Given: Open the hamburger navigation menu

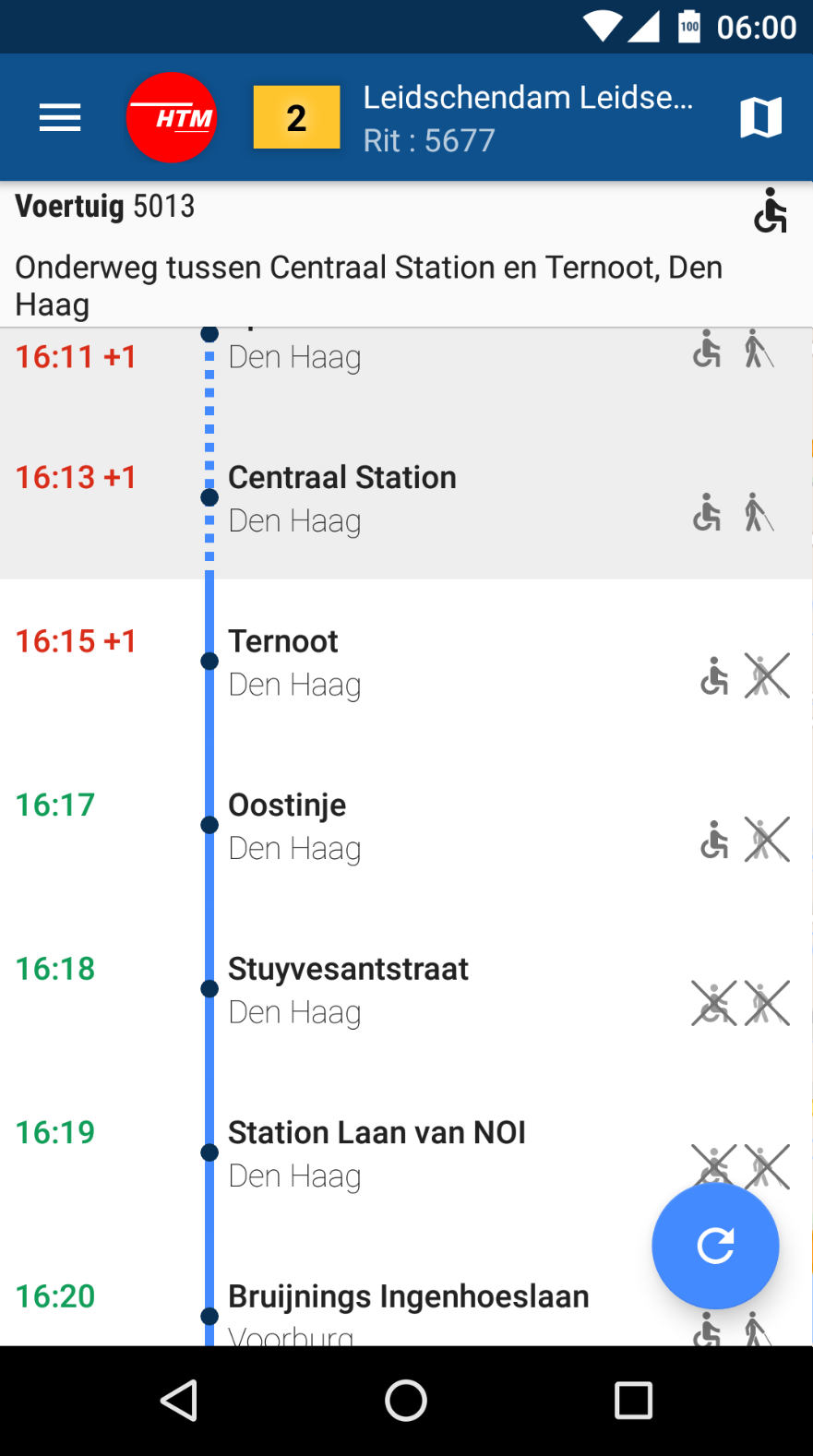Looking at the screenshot, I should point(60,118).
